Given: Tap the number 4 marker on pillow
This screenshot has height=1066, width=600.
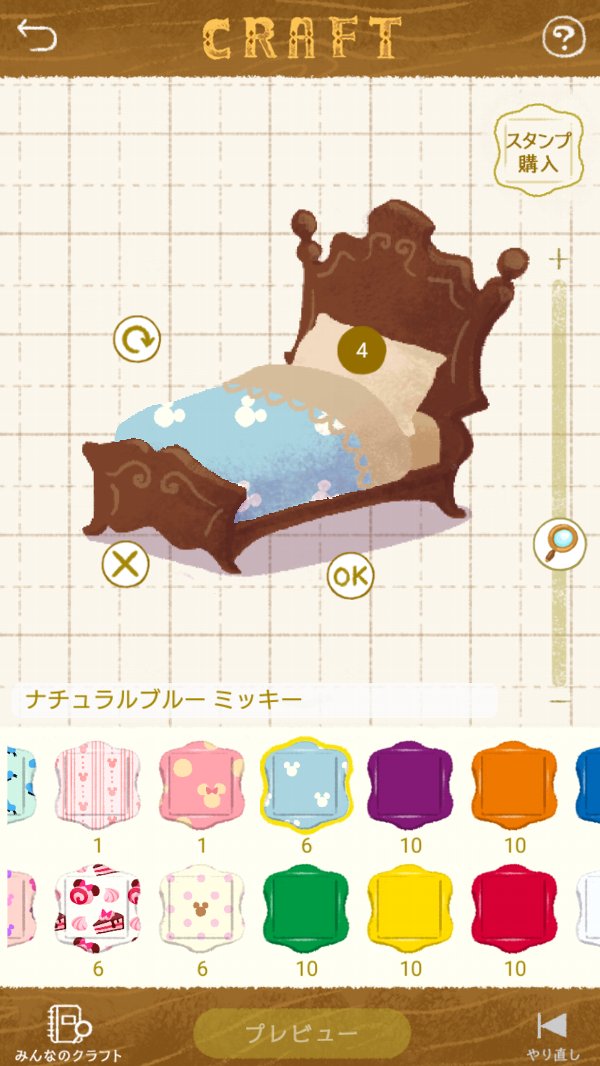Looking at the screenshot, I should pyautogui.click(x=362, y=350).
